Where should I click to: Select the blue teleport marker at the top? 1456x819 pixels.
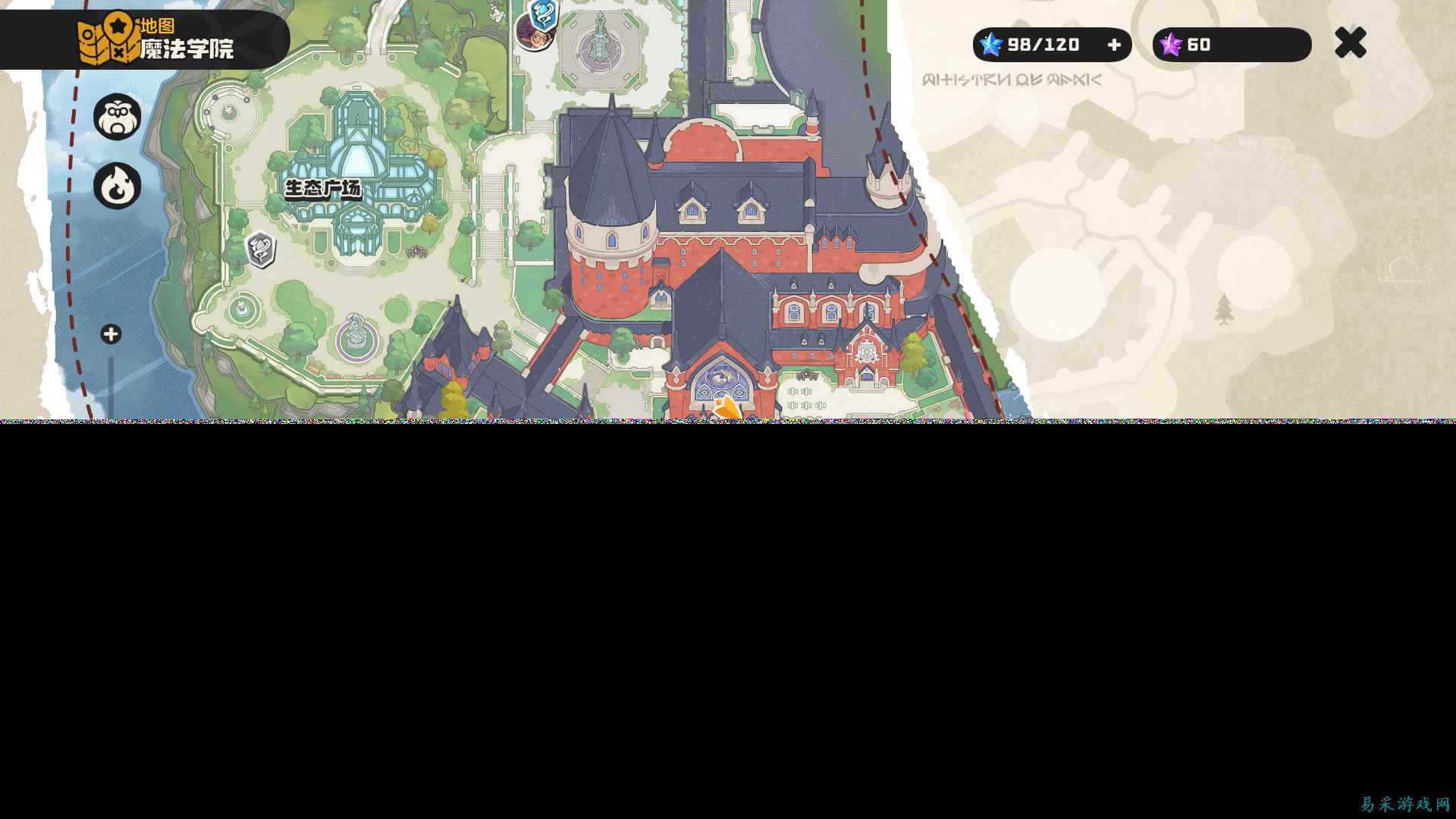click(x=543, y=14)
